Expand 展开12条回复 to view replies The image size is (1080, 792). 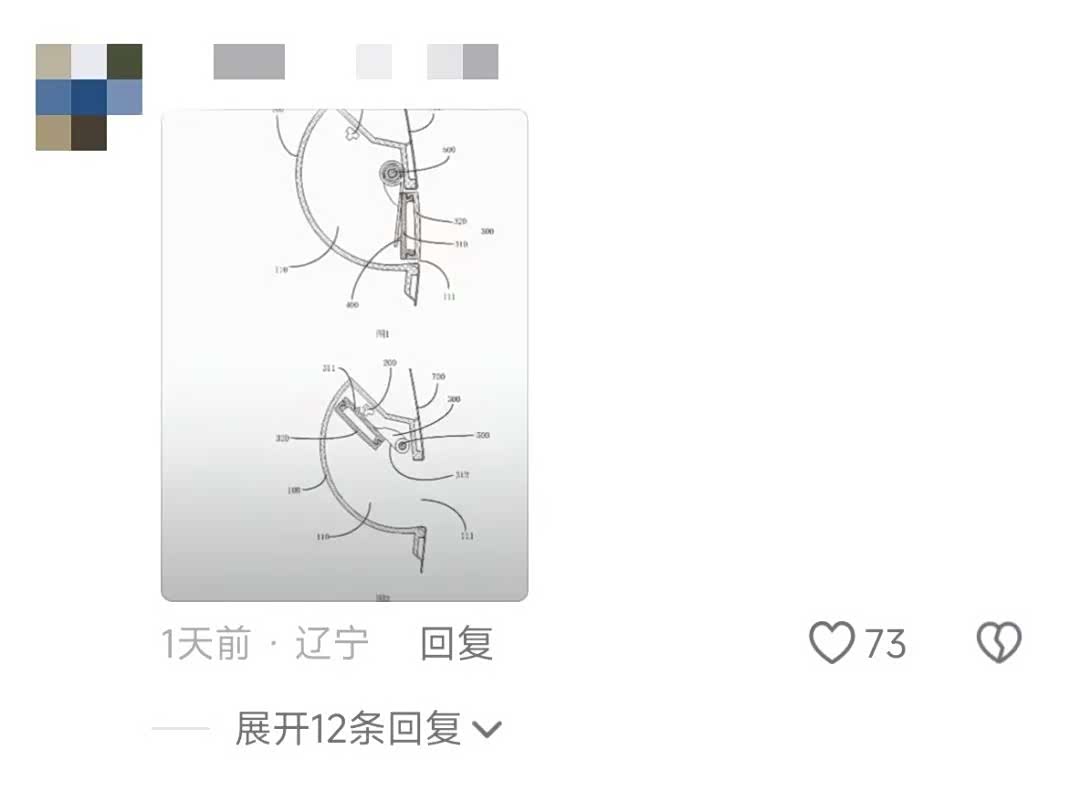(367, 729)
